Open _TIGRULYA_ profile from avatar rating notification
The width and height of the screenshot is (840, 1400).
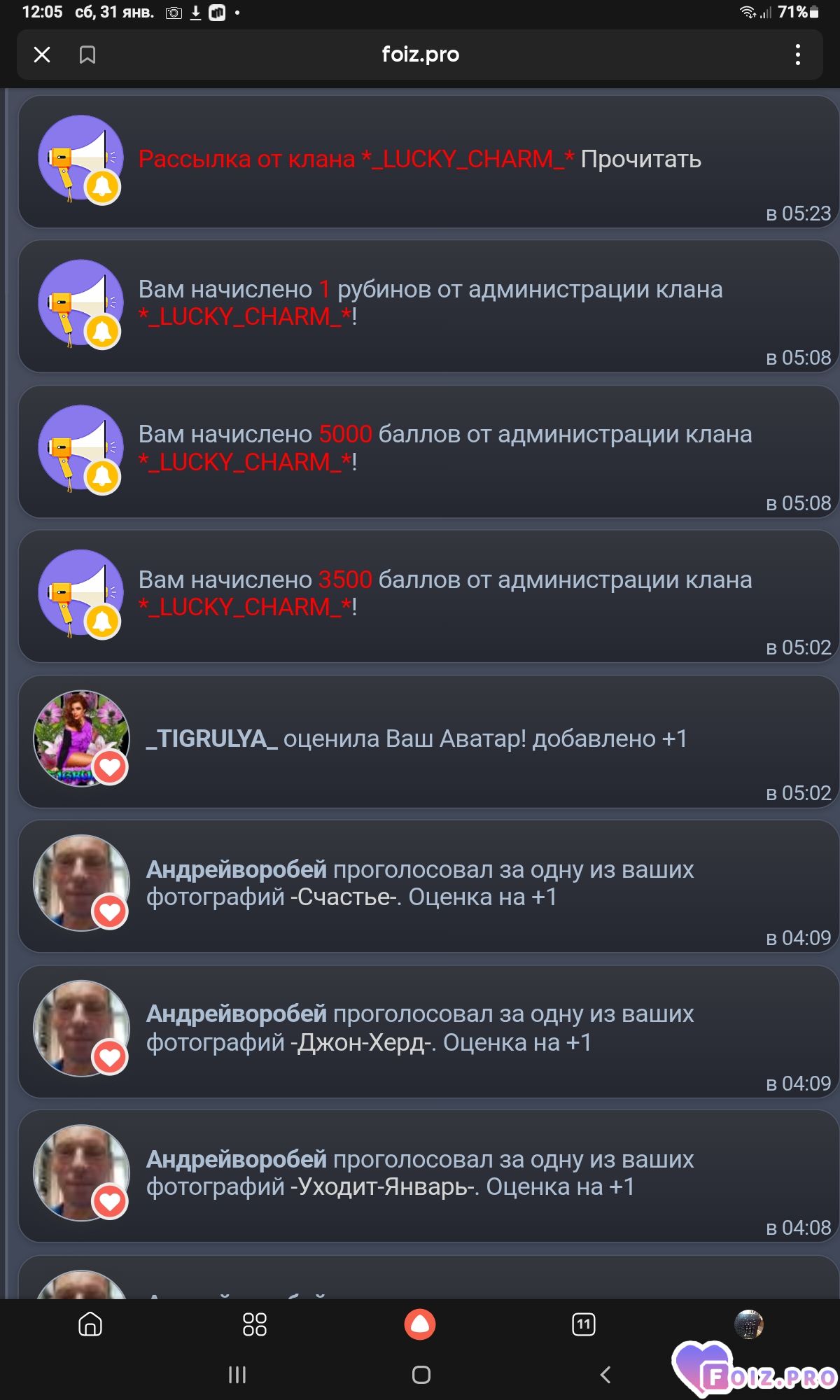[211, 738]
